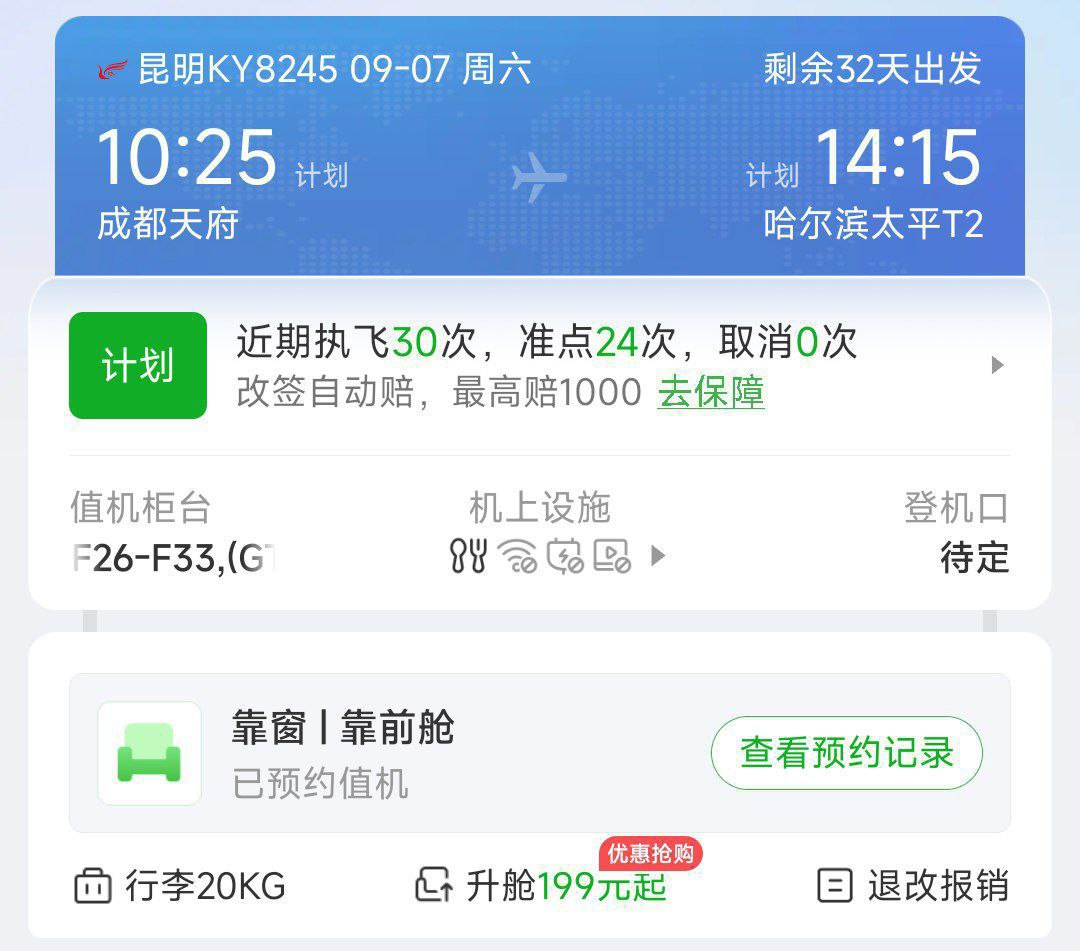Viewport: 1080px width, 951px height.
Task: Tap the 去保障 link
Action: pos(711,392)
